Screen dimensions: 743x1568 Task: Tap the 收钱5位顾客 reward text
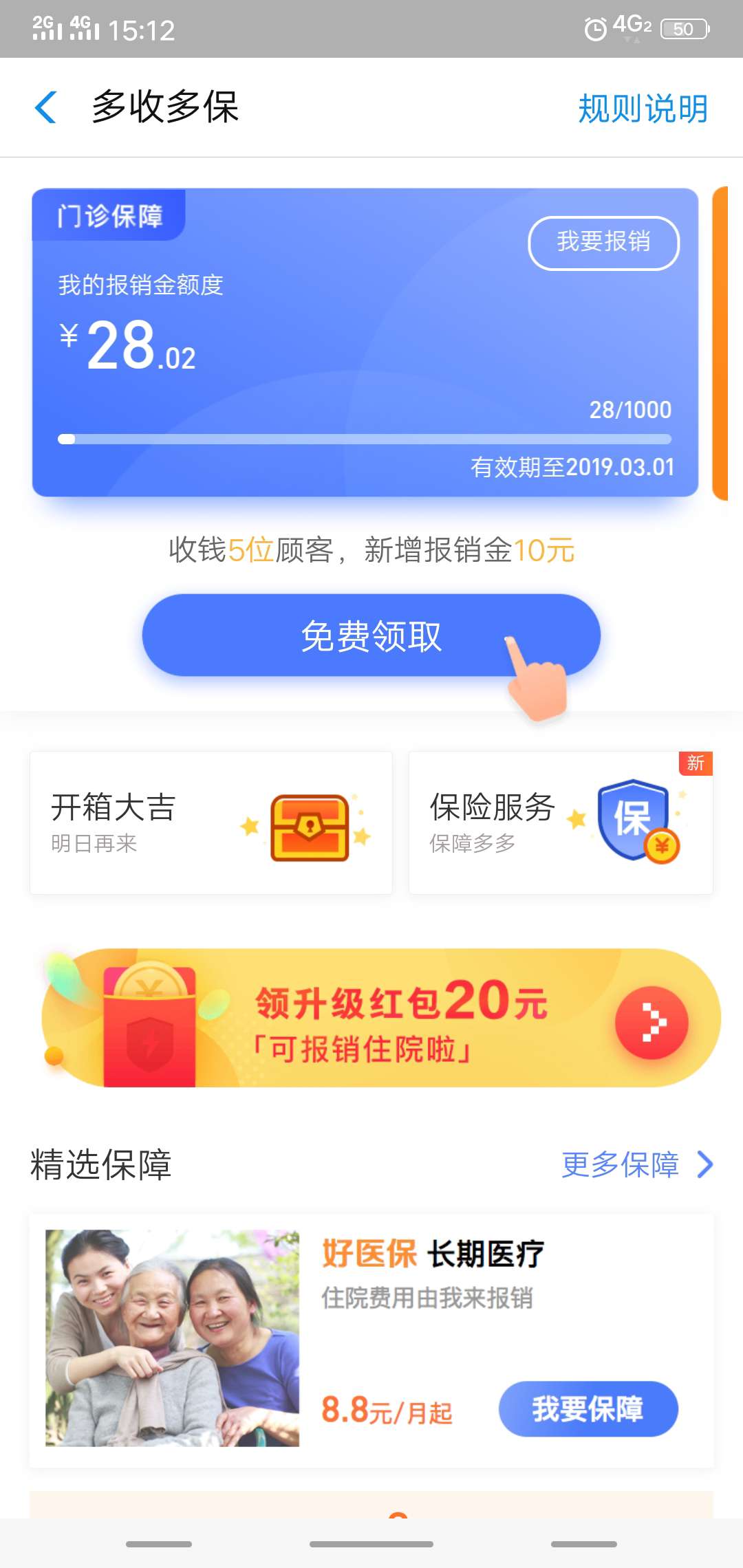pos(371,549)
